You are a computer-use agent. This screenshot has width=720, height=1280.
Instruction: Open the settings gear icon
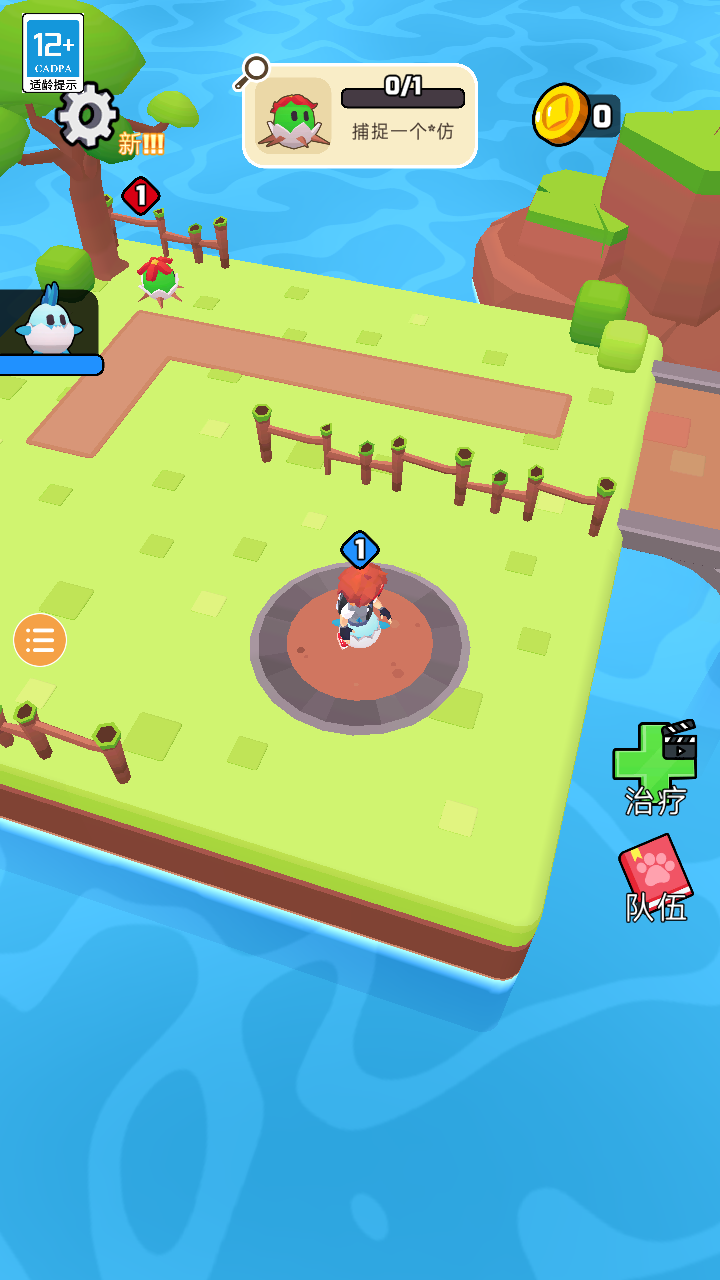[x=87, y=116]
